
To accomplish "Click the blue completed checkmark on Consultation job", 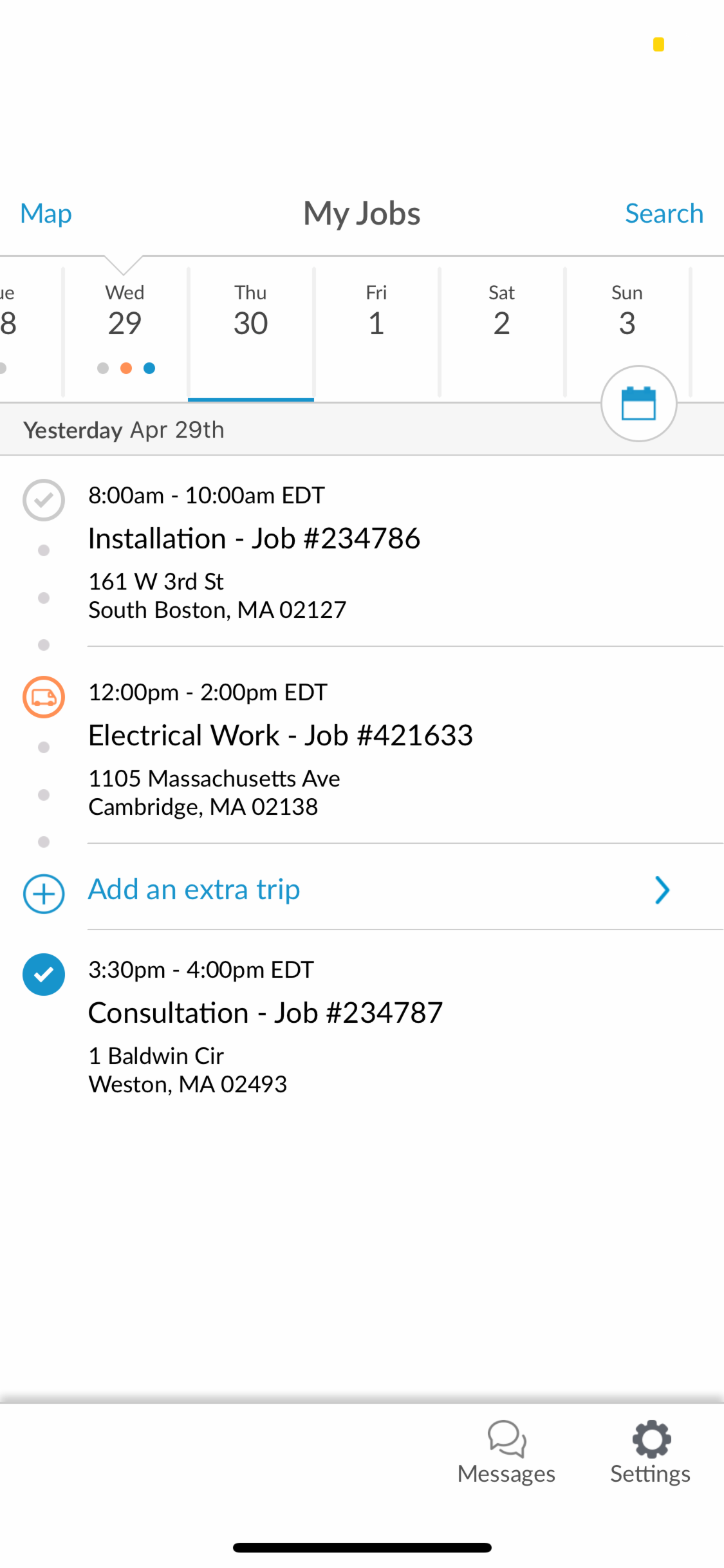I will [43, 975].
